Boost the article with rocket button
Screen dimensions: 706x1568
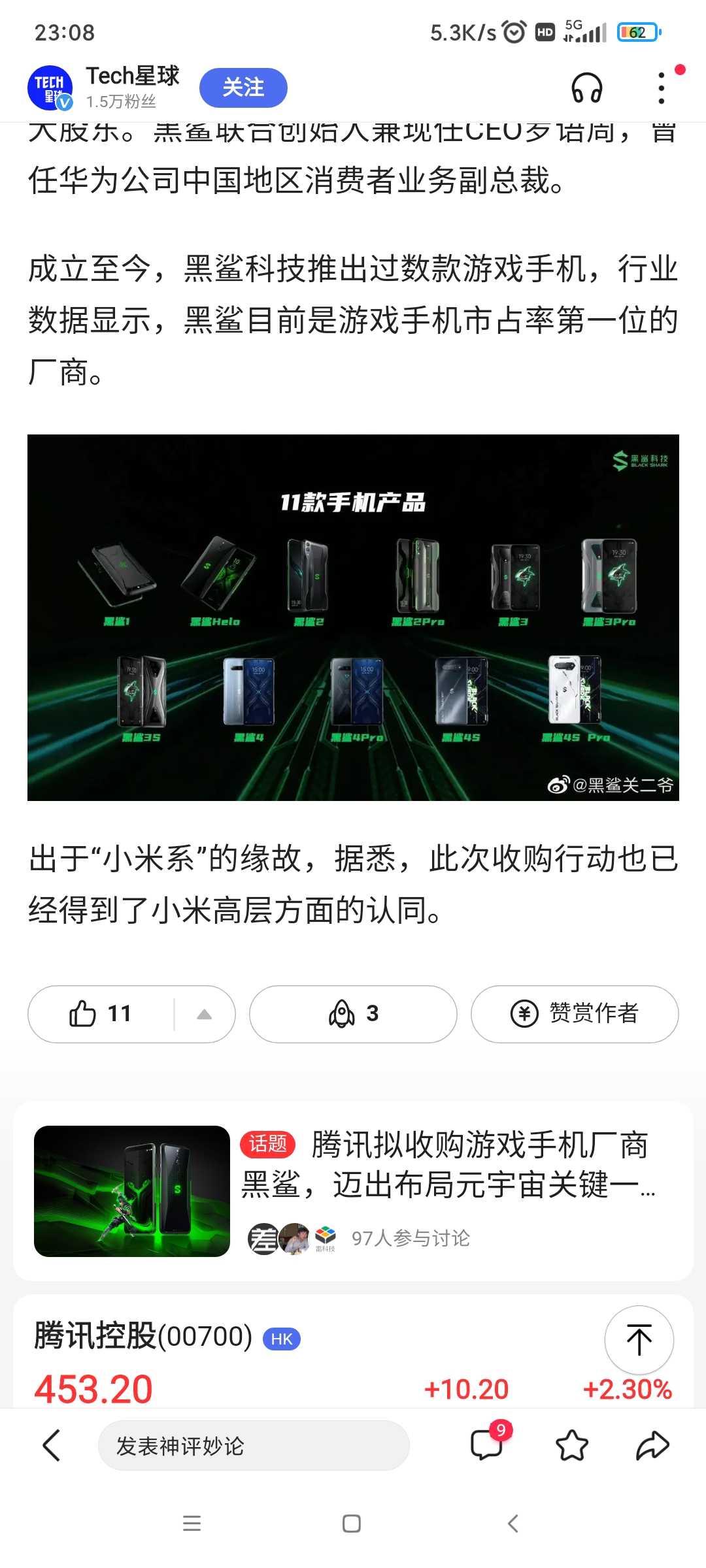353,1014
